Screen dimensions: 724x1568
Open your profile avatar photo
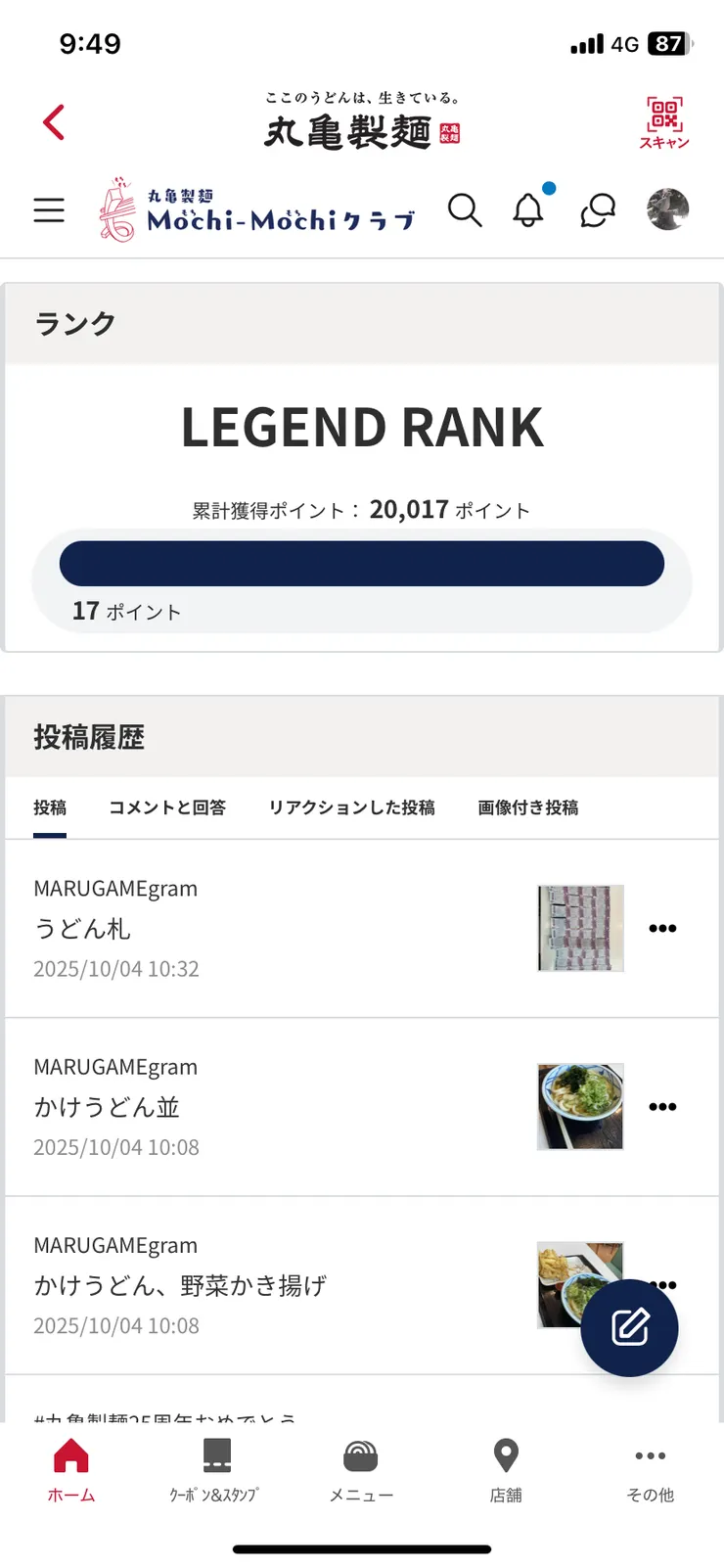665,209
